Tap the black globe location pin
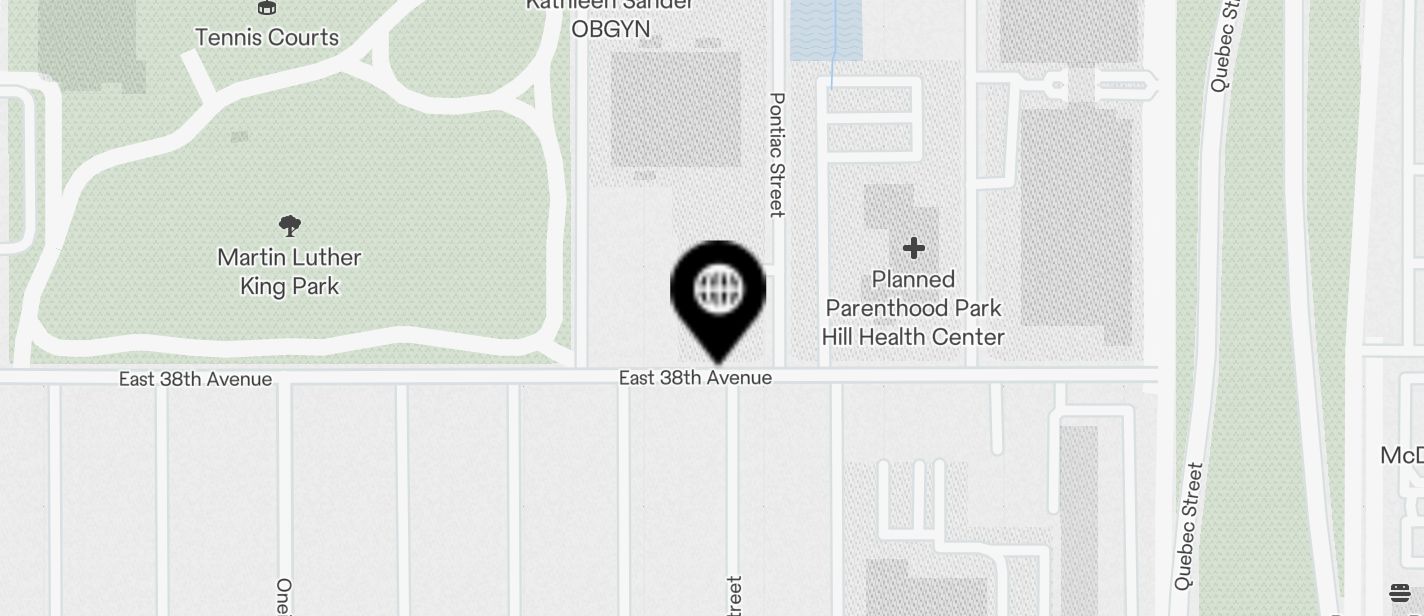This screenshot has width=1424, height=616. coord(718,293)
